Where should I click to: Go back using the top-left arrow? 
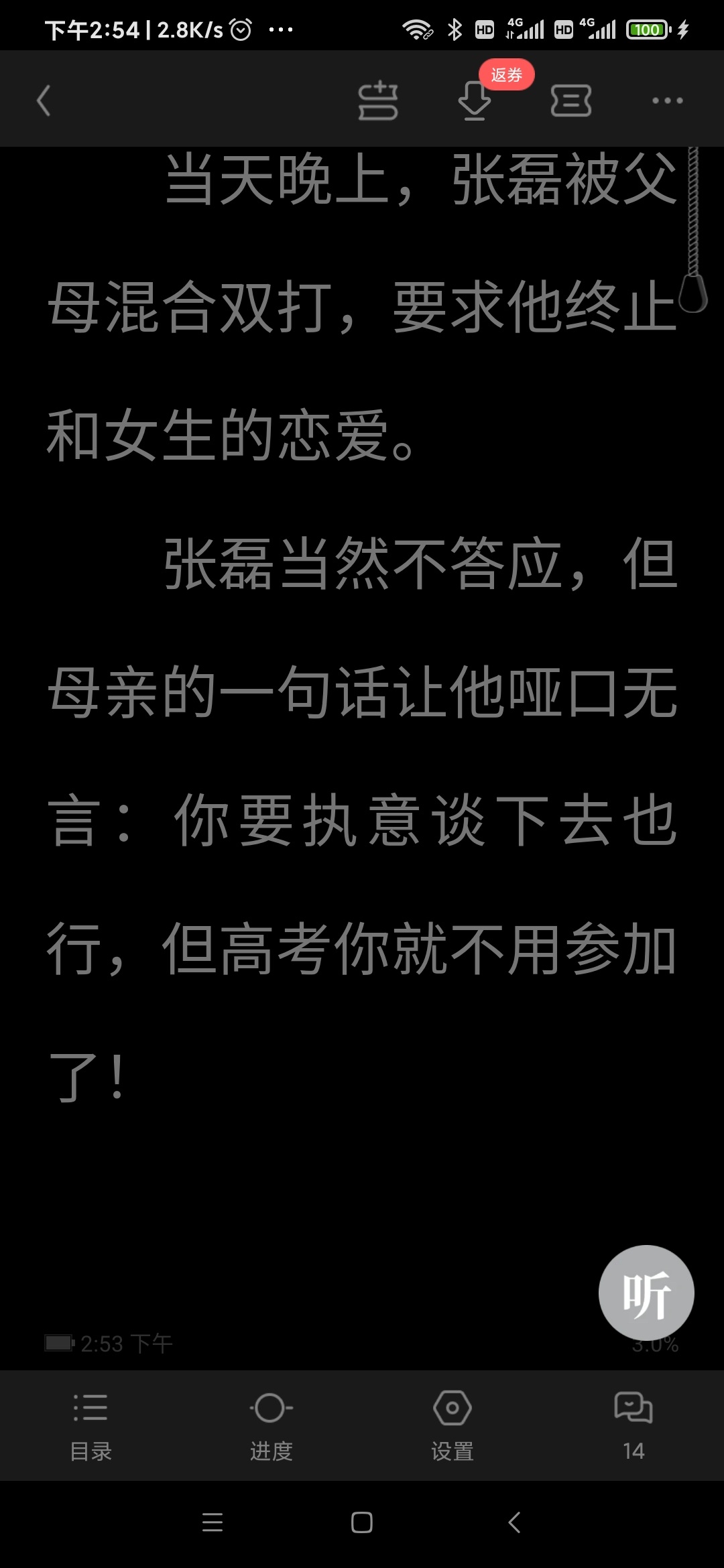[44, 101]
